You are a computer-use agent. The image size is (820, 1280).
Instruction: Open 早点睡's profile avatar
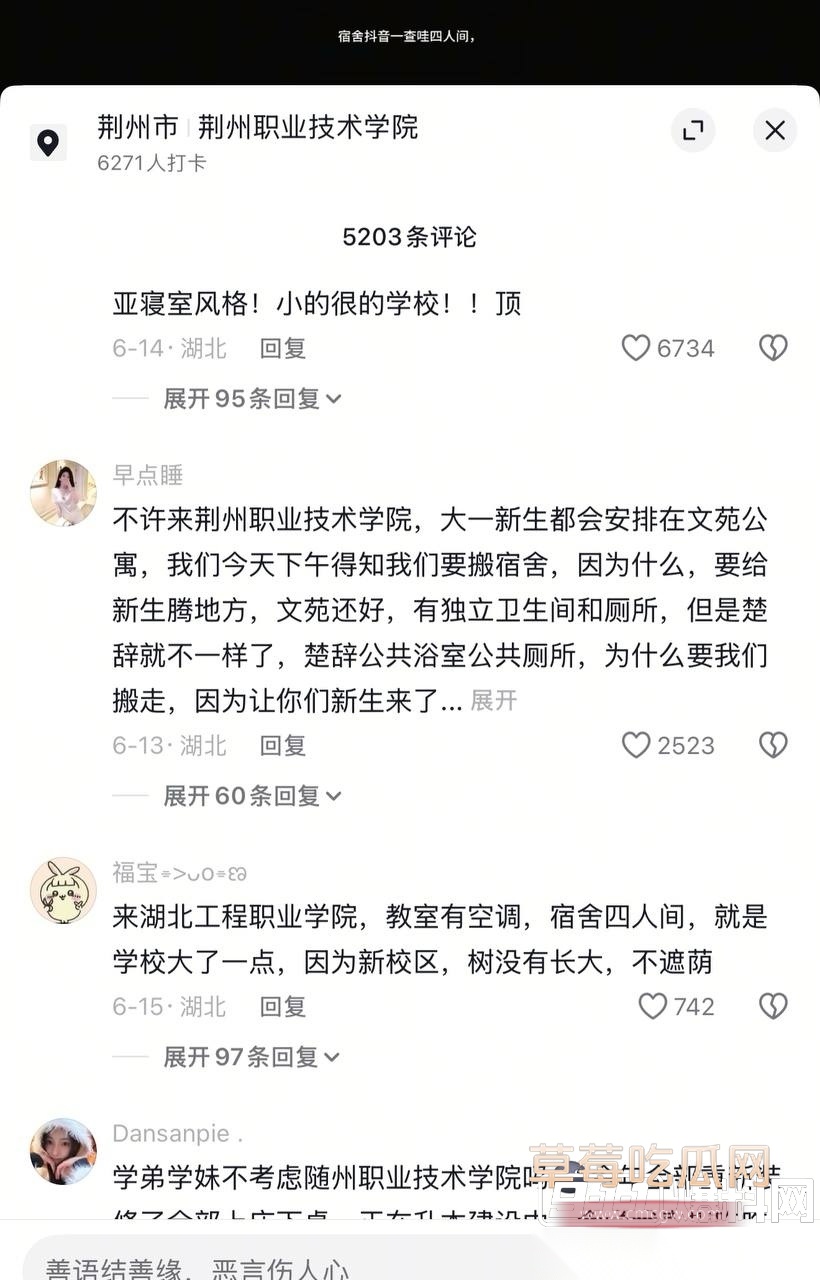point(63,492)
